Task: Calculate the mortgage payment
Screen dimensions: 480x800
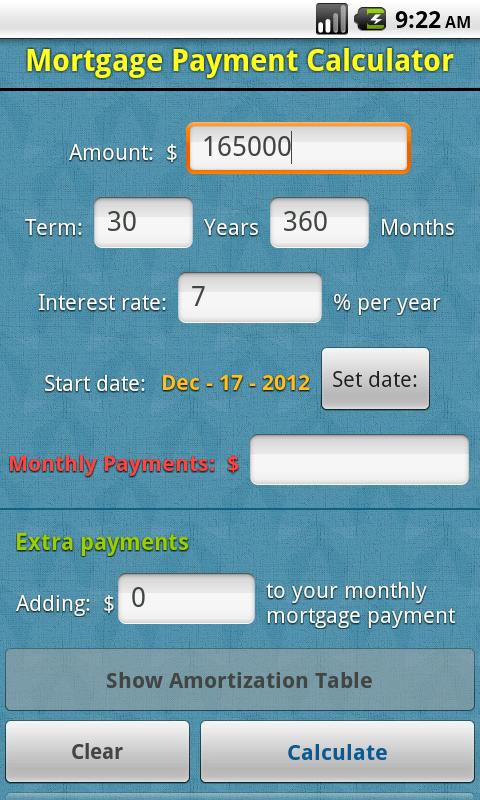Action: tap(337, 752)
